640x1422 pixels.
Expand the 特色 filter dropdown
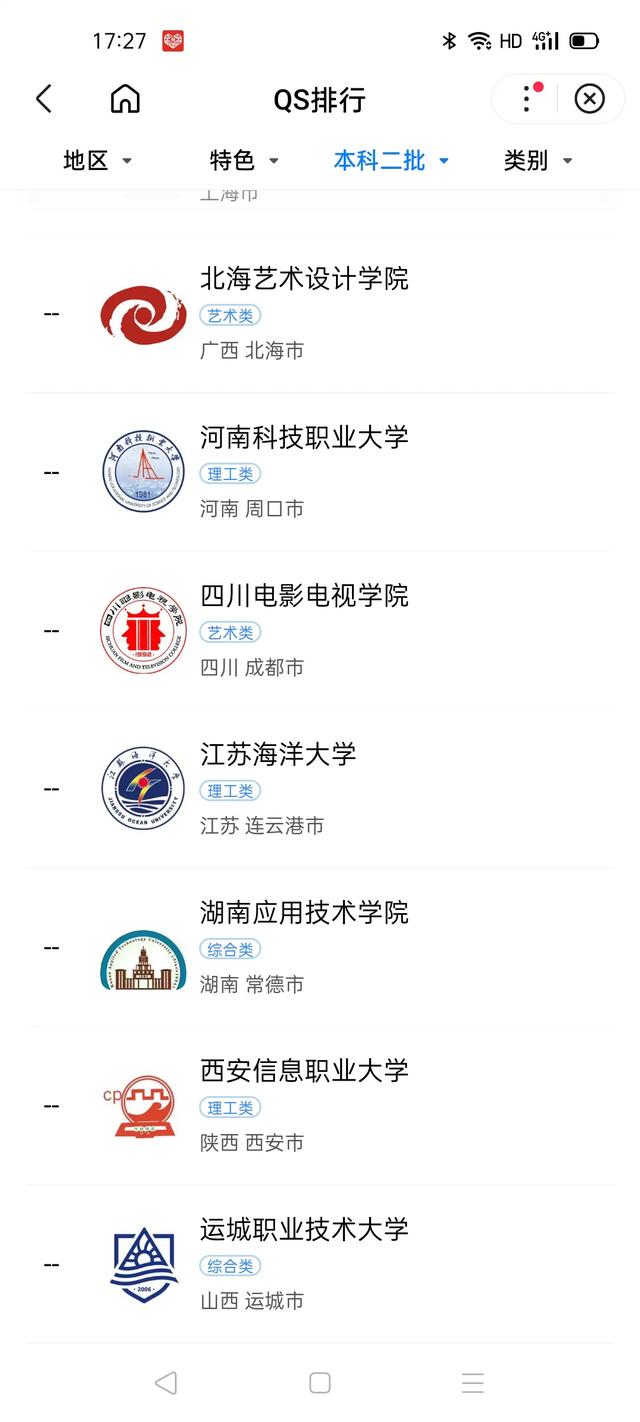pyautogui.click(x=244, y=160)
